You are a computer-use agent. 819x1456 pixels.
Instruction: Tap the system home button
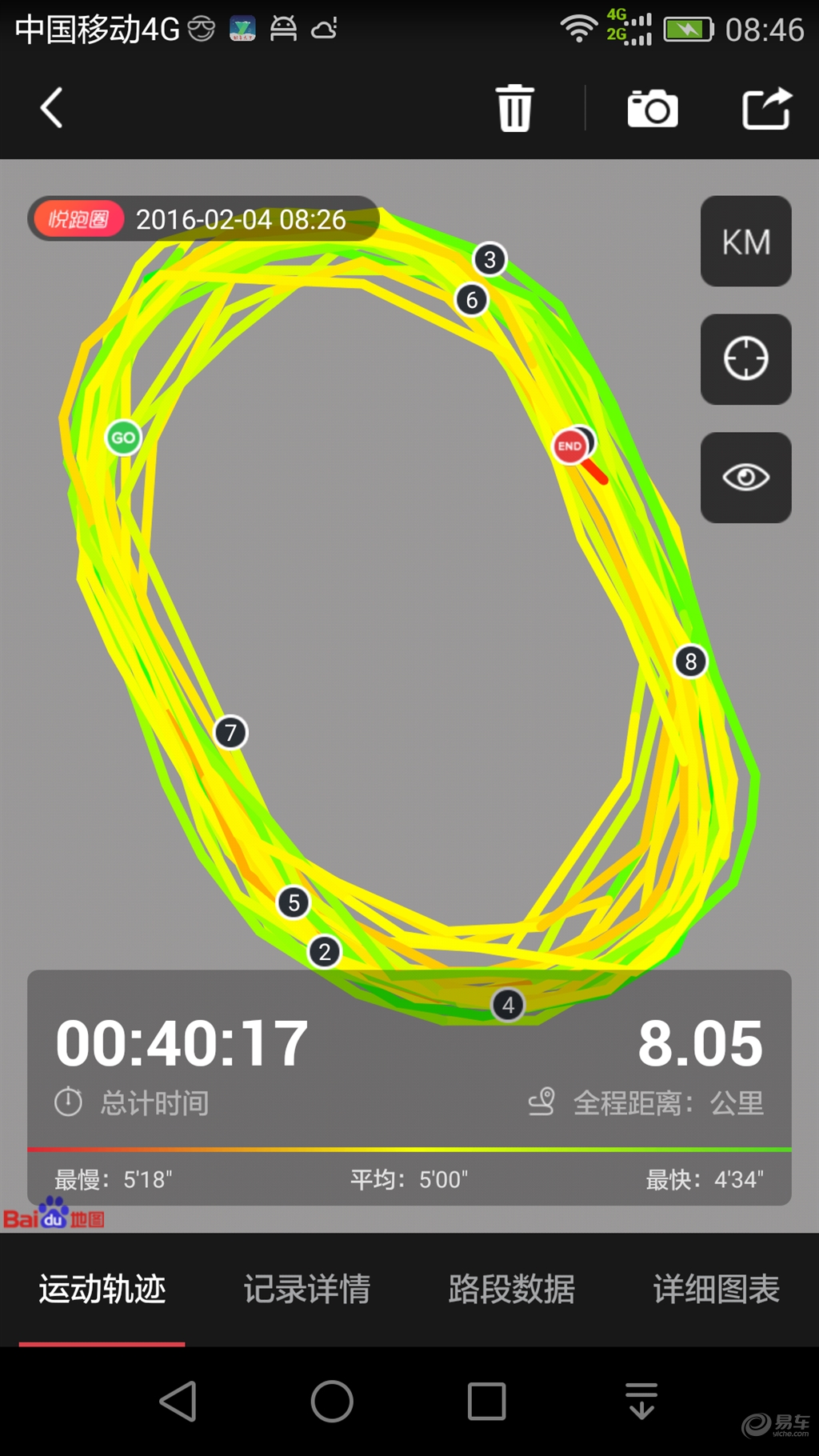[x=332, y=1402]
